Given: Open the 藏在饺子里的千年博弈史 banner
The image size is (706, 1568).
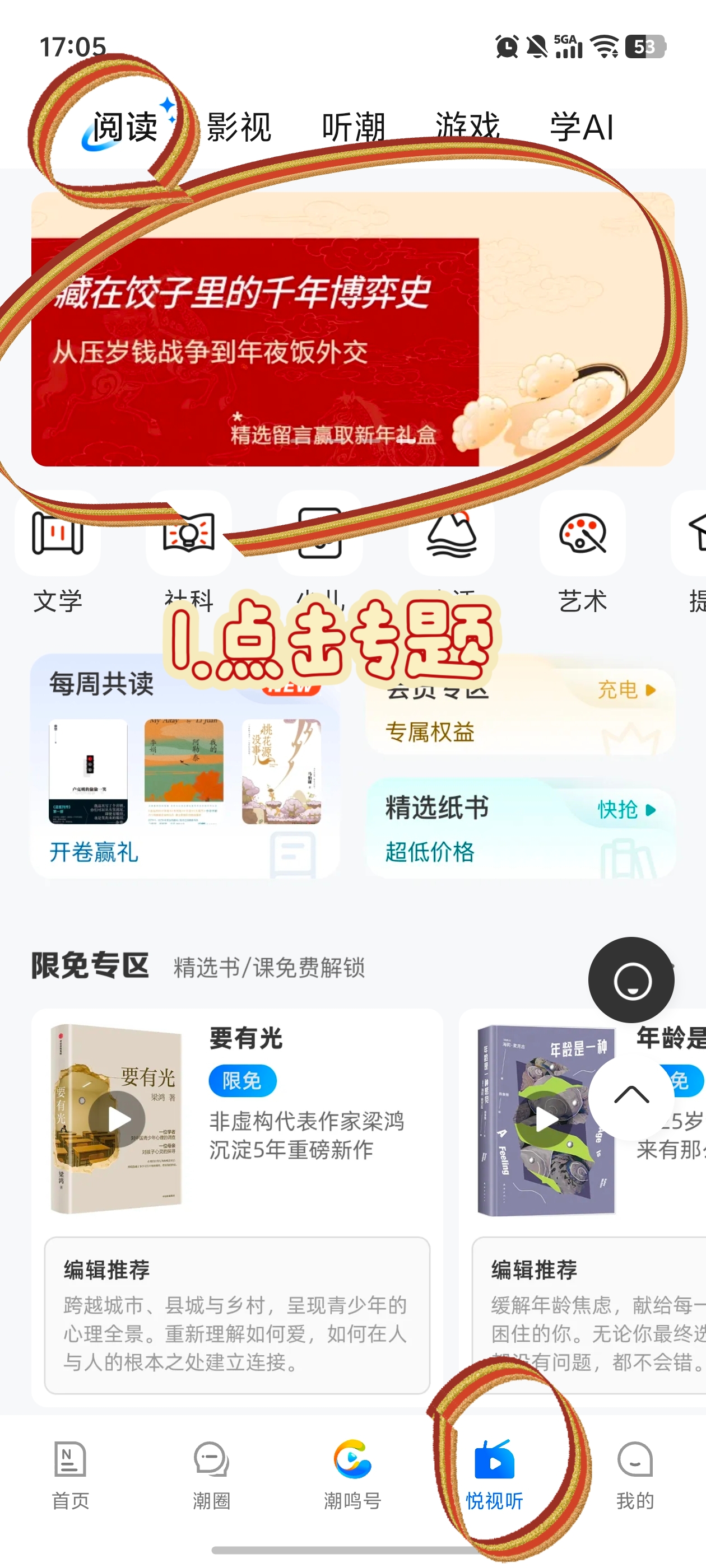Looking at the screenshot, I should (x=352, y=329).
